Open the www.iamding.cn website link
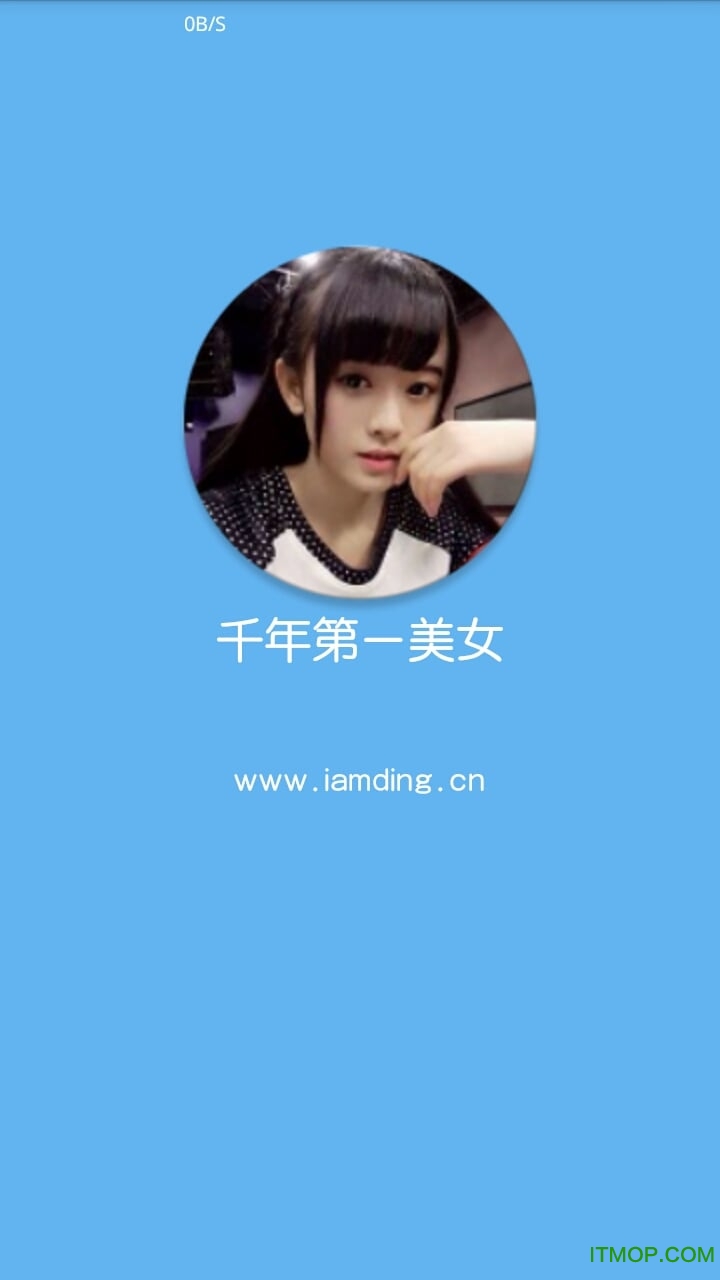The height and width of the screenshot is (1280, 720). 360,781
